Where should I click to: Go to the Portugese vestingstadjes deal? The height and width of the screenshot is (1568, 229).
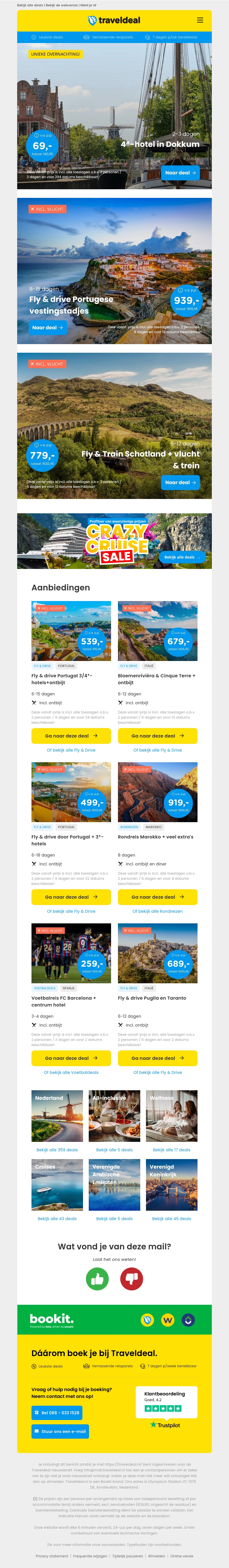click(x=48, y=327)
